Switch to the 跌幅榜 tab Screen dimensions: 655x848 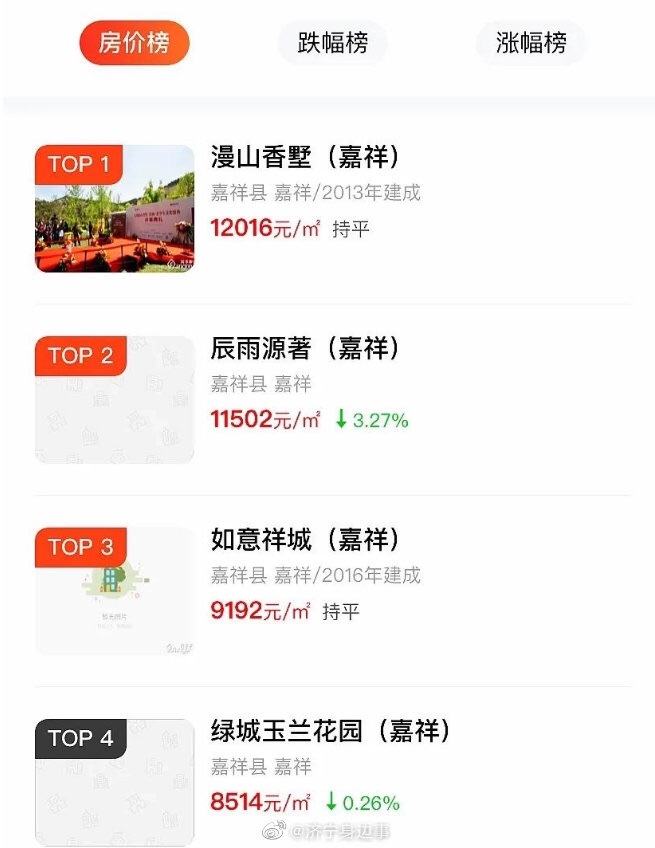pos(332,43)
